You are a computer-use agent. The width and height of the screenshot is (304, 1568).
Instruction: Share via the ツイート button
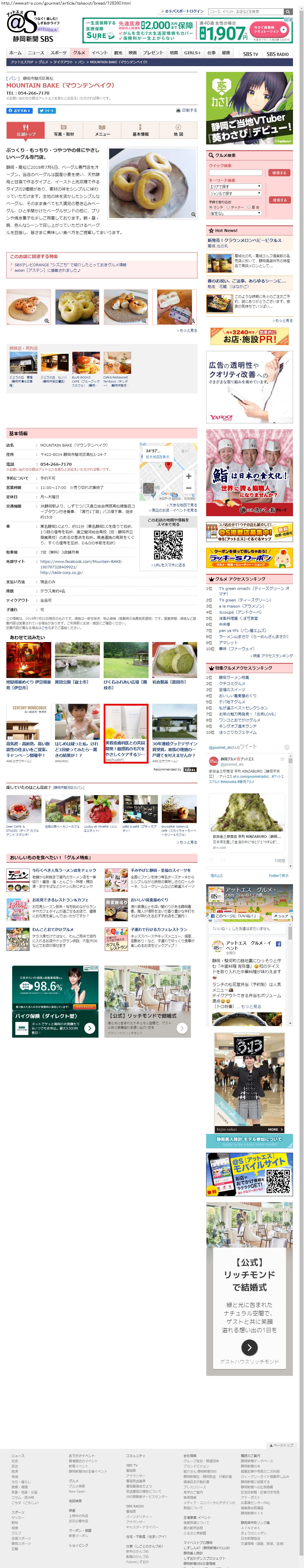47,111
